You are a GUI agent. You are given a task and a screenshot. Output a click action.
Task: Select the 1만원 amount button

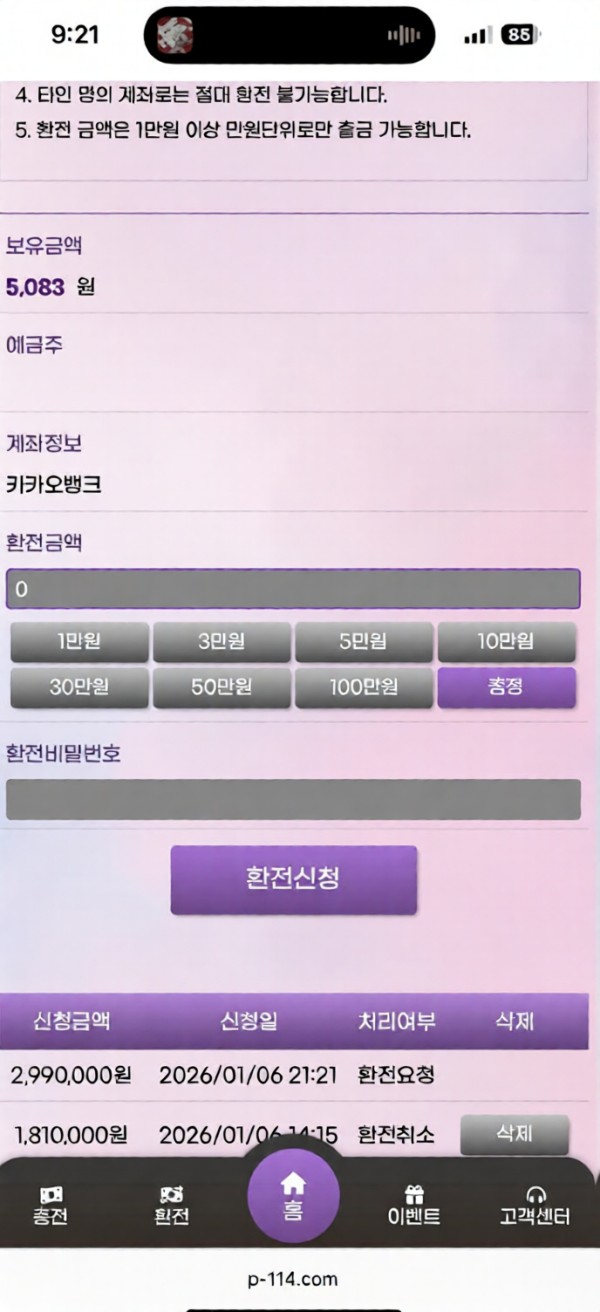point(79,642)
